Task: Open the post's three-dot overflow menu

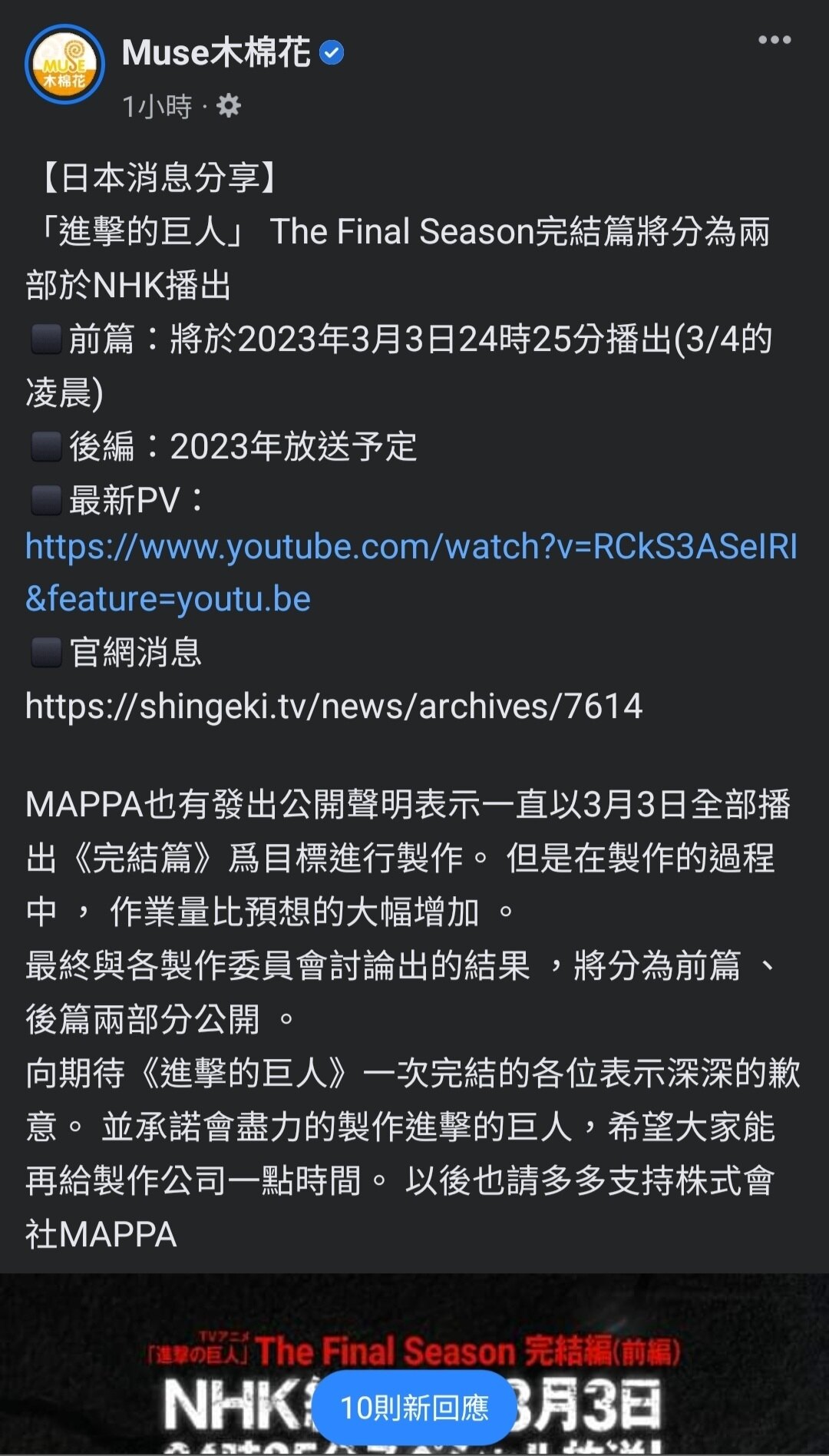Action: tap(774, 40)
